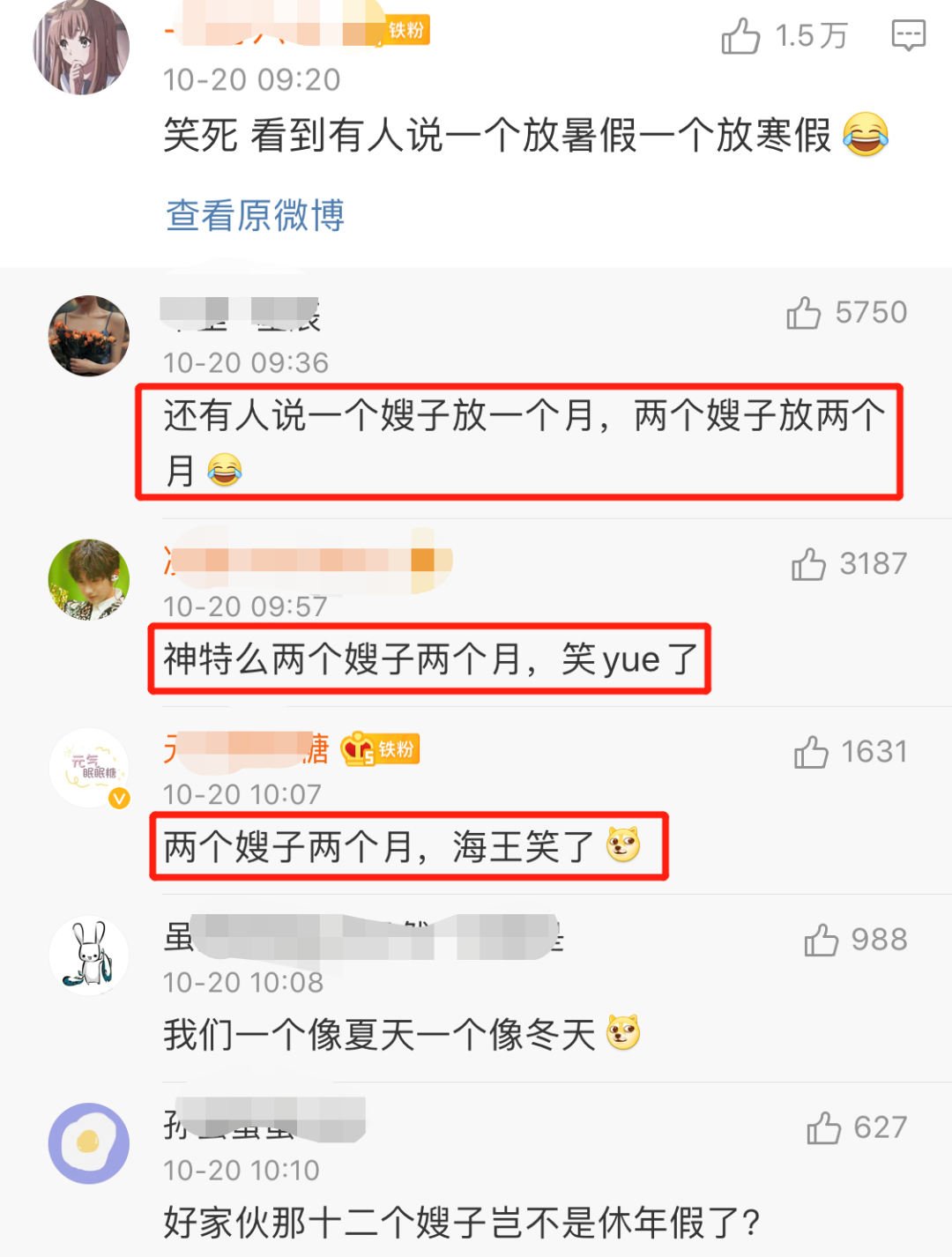952x1257 pixels.
Task: Open the fried egg avatar's profile
Action: (x=88, y=1143)
